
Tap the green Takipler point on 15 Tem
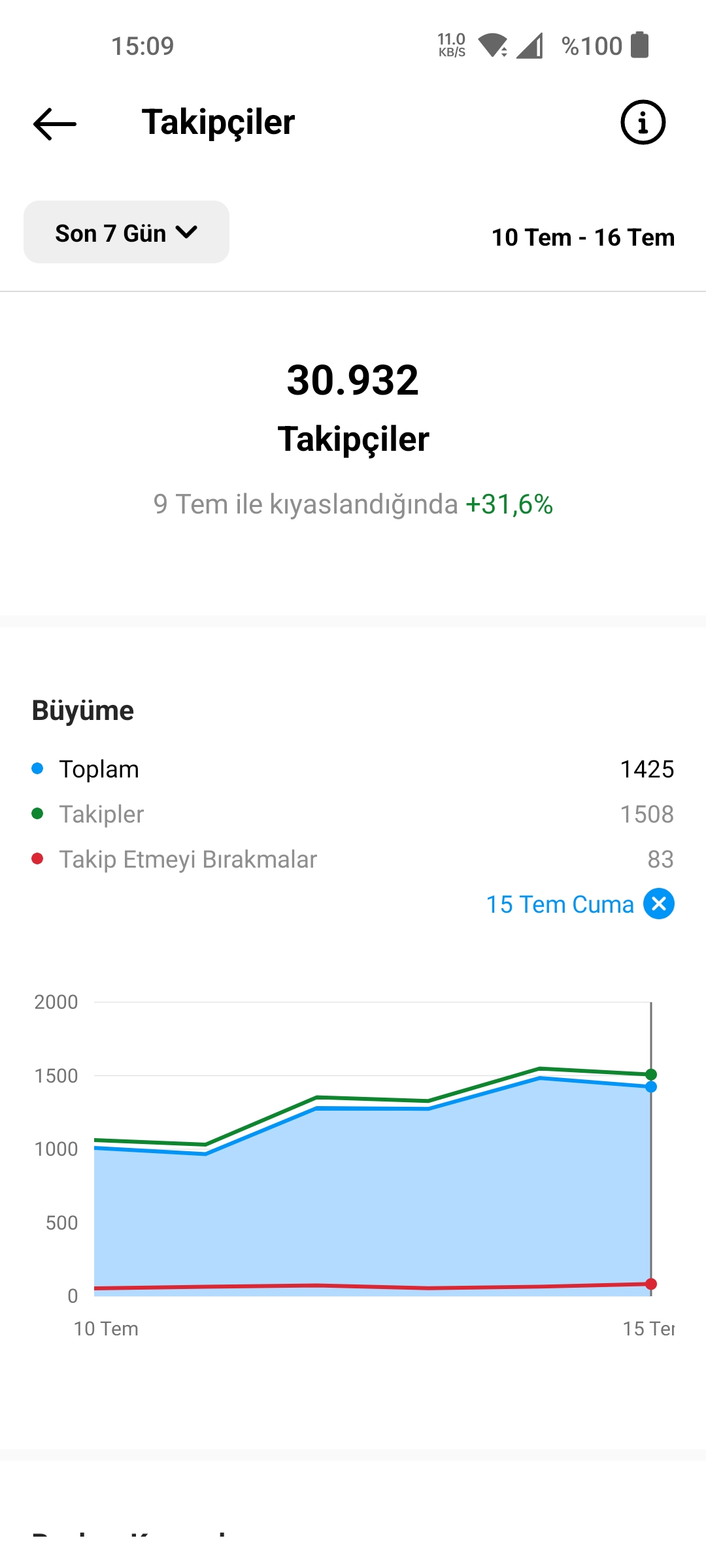click(651, 1074)
